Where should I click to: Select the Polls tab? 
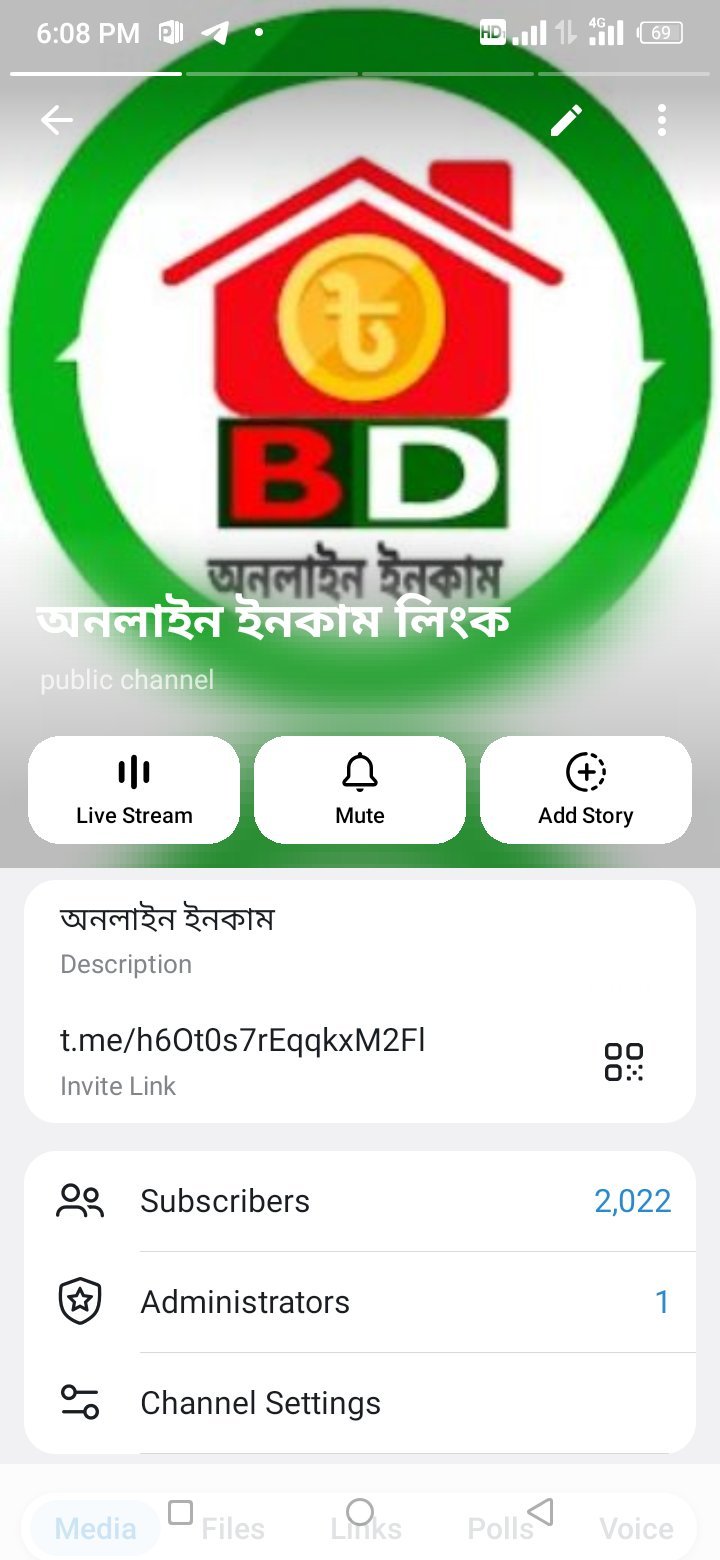coord(500,1528)
